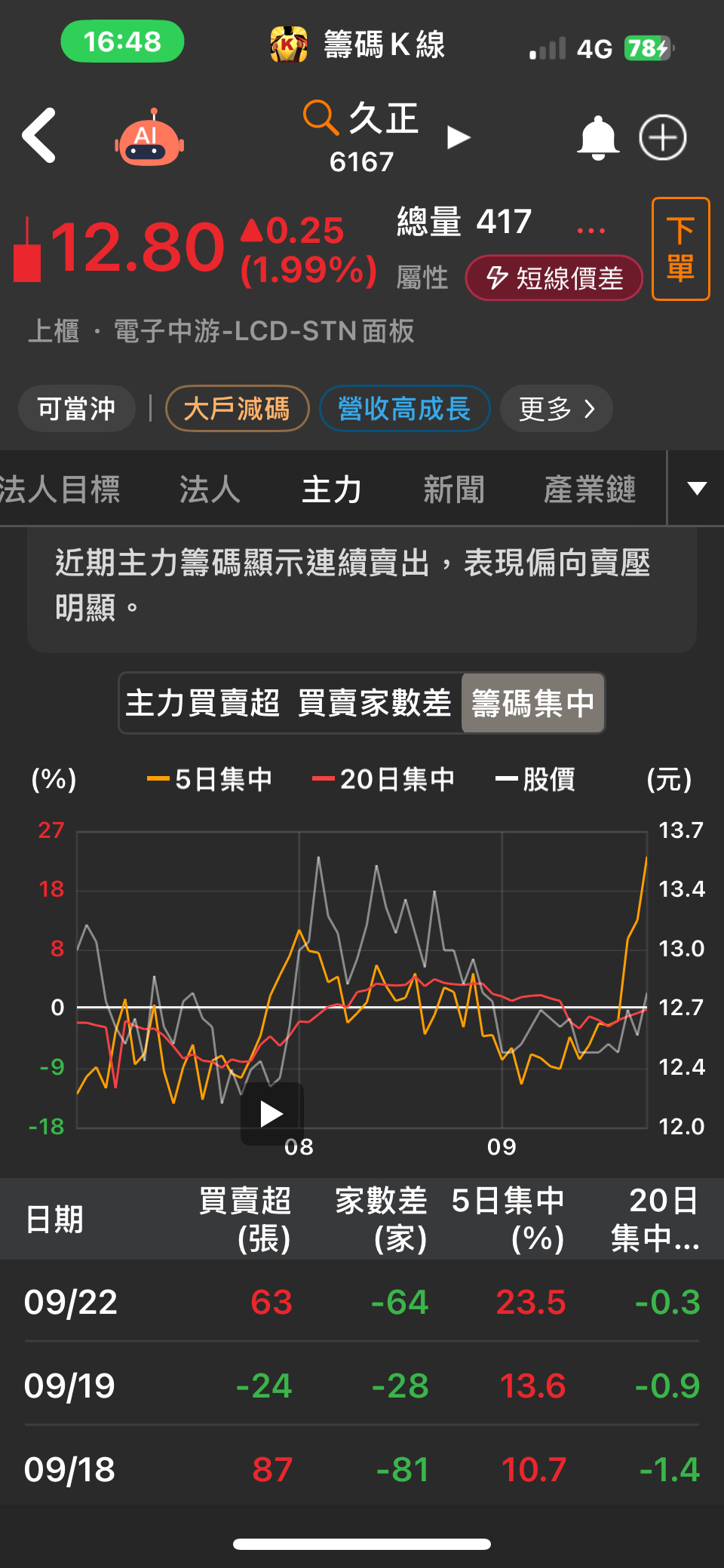Switch to the 產業鏈 tab
Screen dimensions: 724x1568
point(590,489)
